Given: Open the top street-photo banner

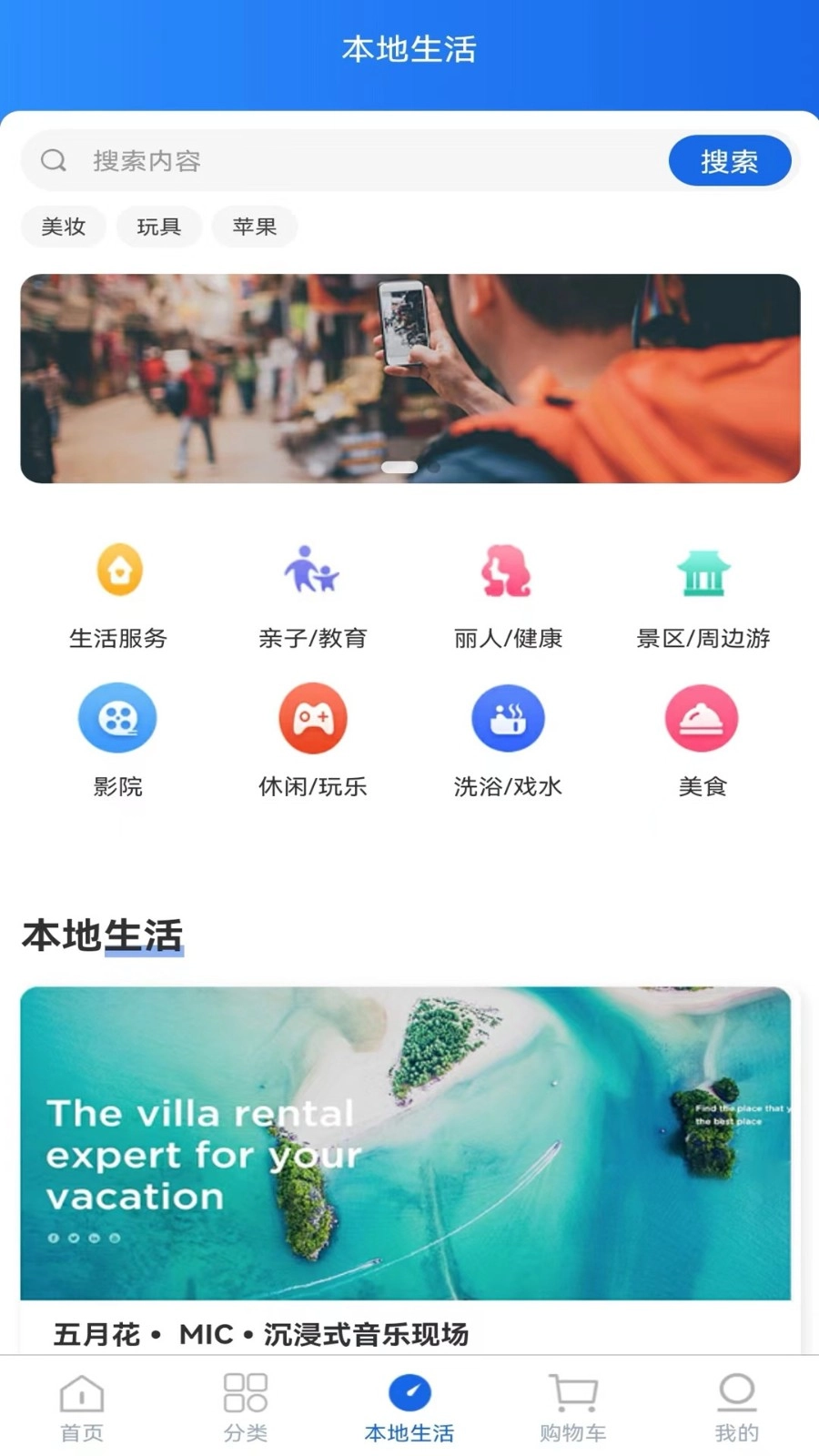Looking at the screenshot, I should pos(409,378).
